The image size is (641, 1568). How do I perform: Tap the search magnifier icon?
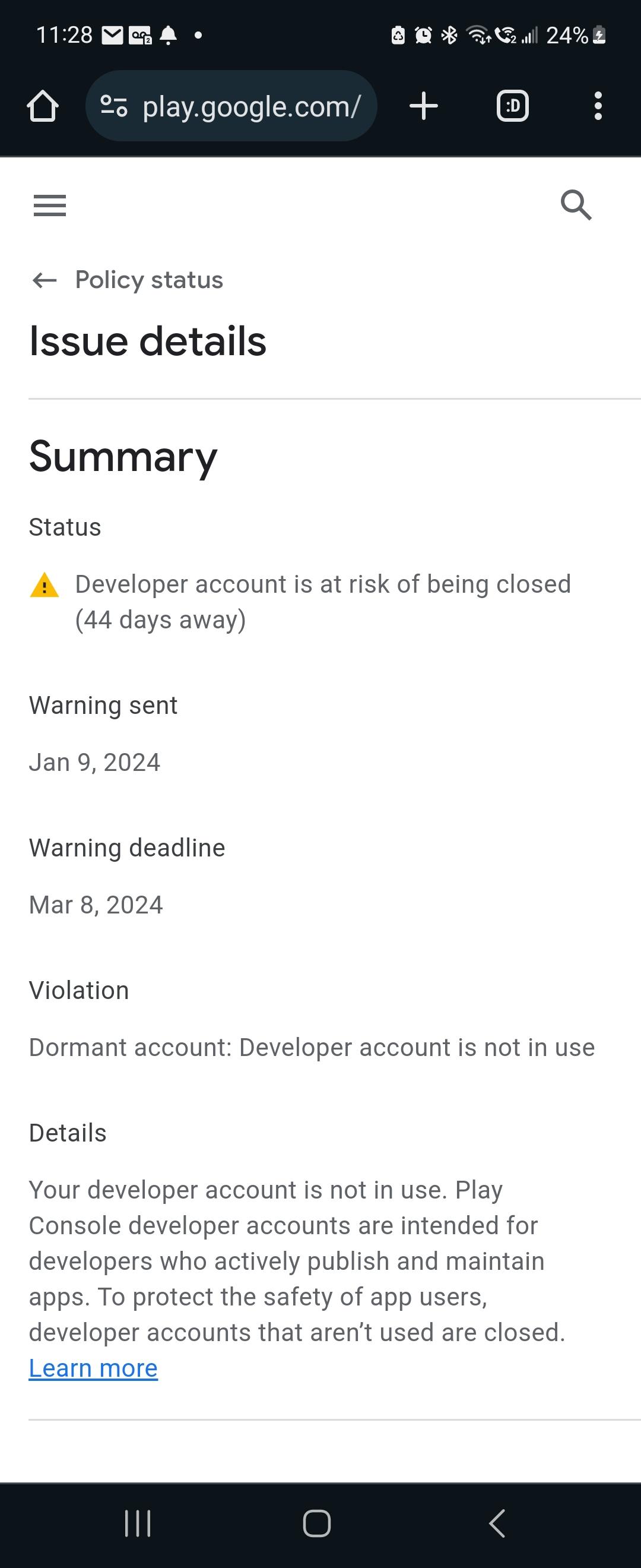pyautogui.click(x=575, y=204)
